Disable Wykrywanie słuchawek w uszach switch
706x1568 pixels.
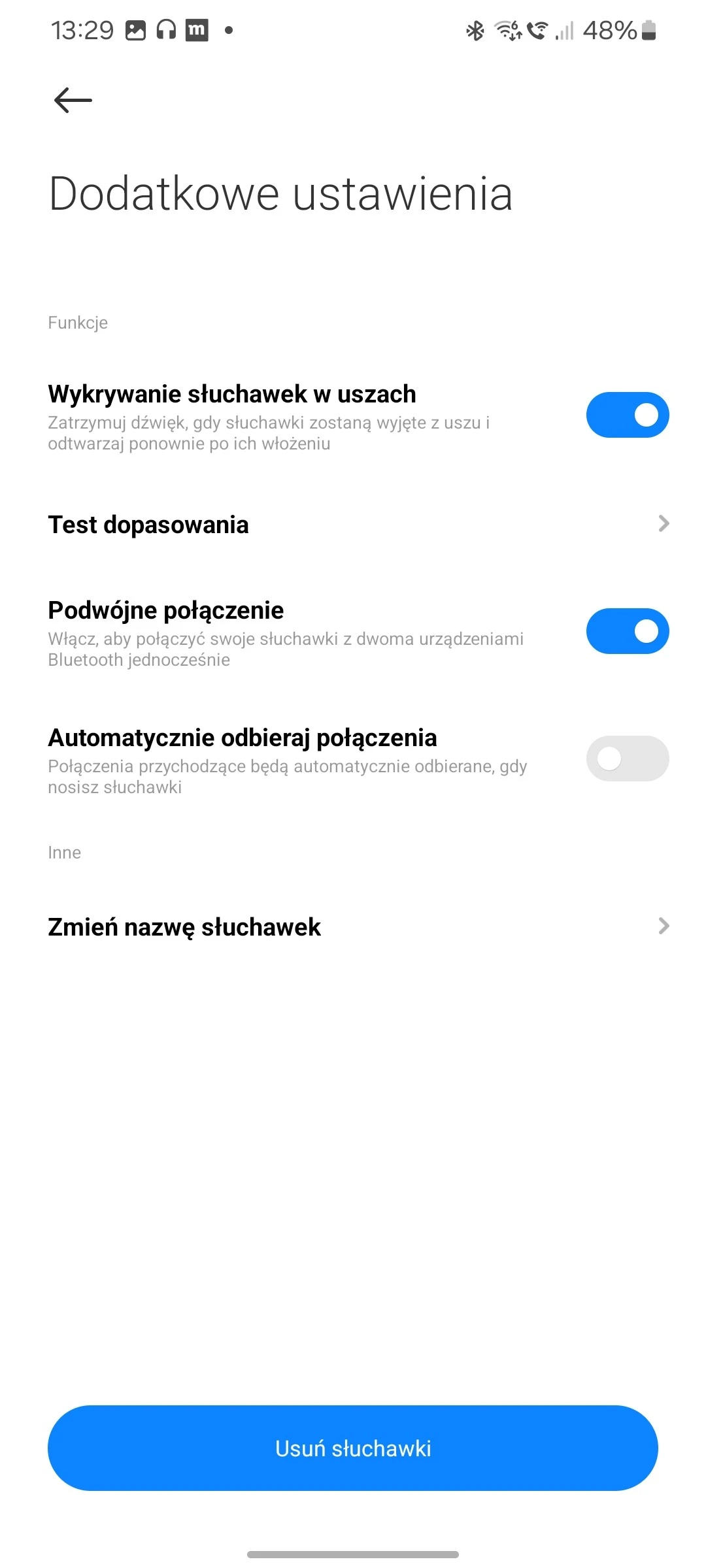[627, 415]
